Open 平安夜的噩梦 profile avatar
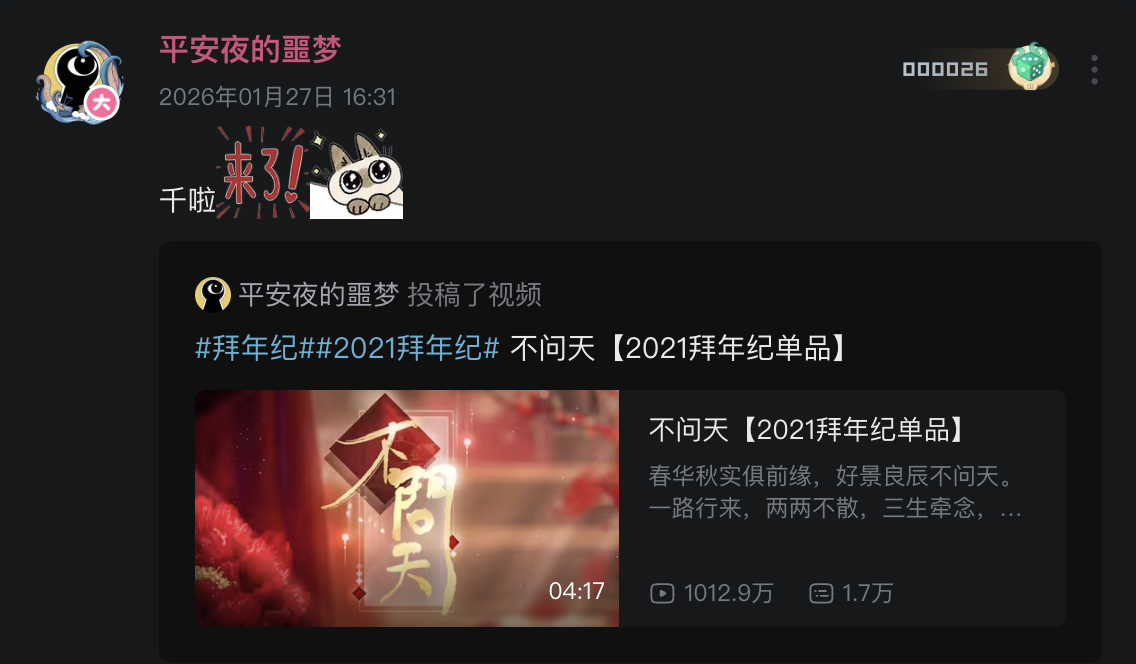The height and width of the screenshot is (664, 1136). (x=78, y=82)
